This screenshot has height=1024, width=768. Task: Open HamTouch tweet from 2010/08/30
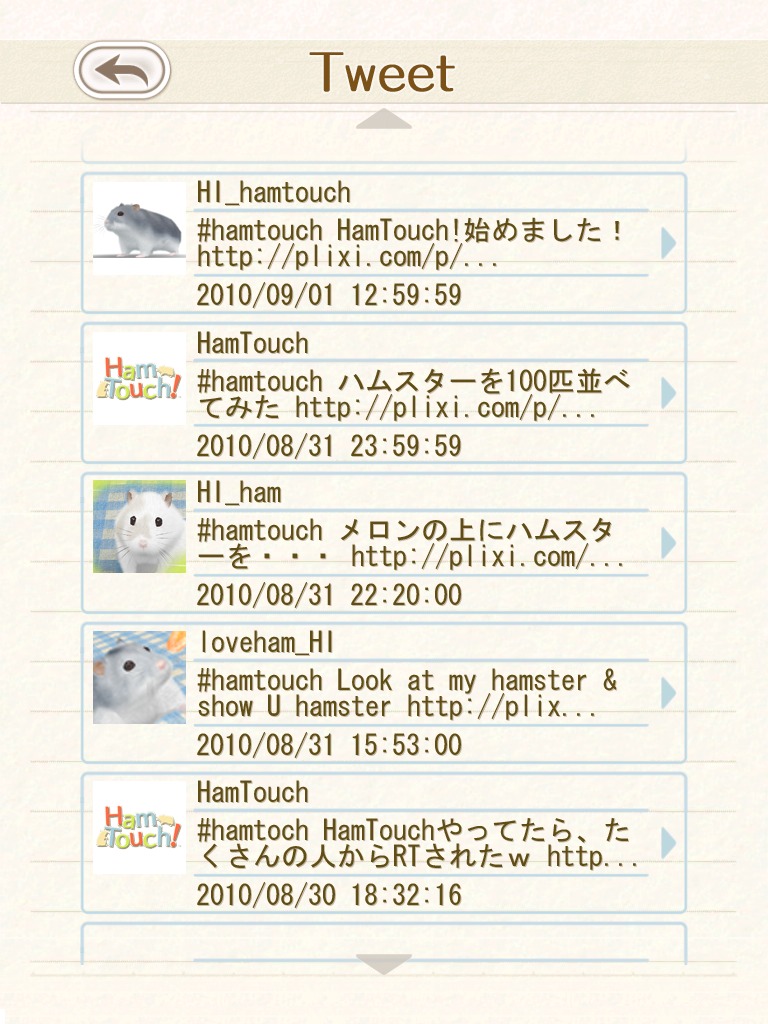pos(384,843)
